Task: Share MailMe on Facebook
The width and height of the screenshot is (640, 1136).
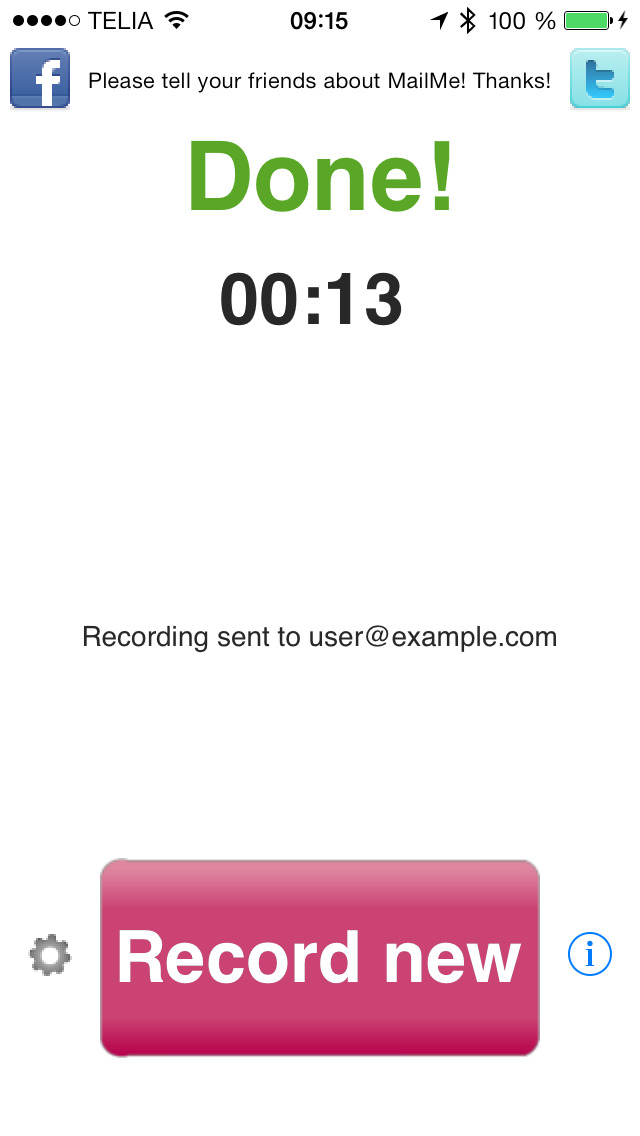Action: 40,78
